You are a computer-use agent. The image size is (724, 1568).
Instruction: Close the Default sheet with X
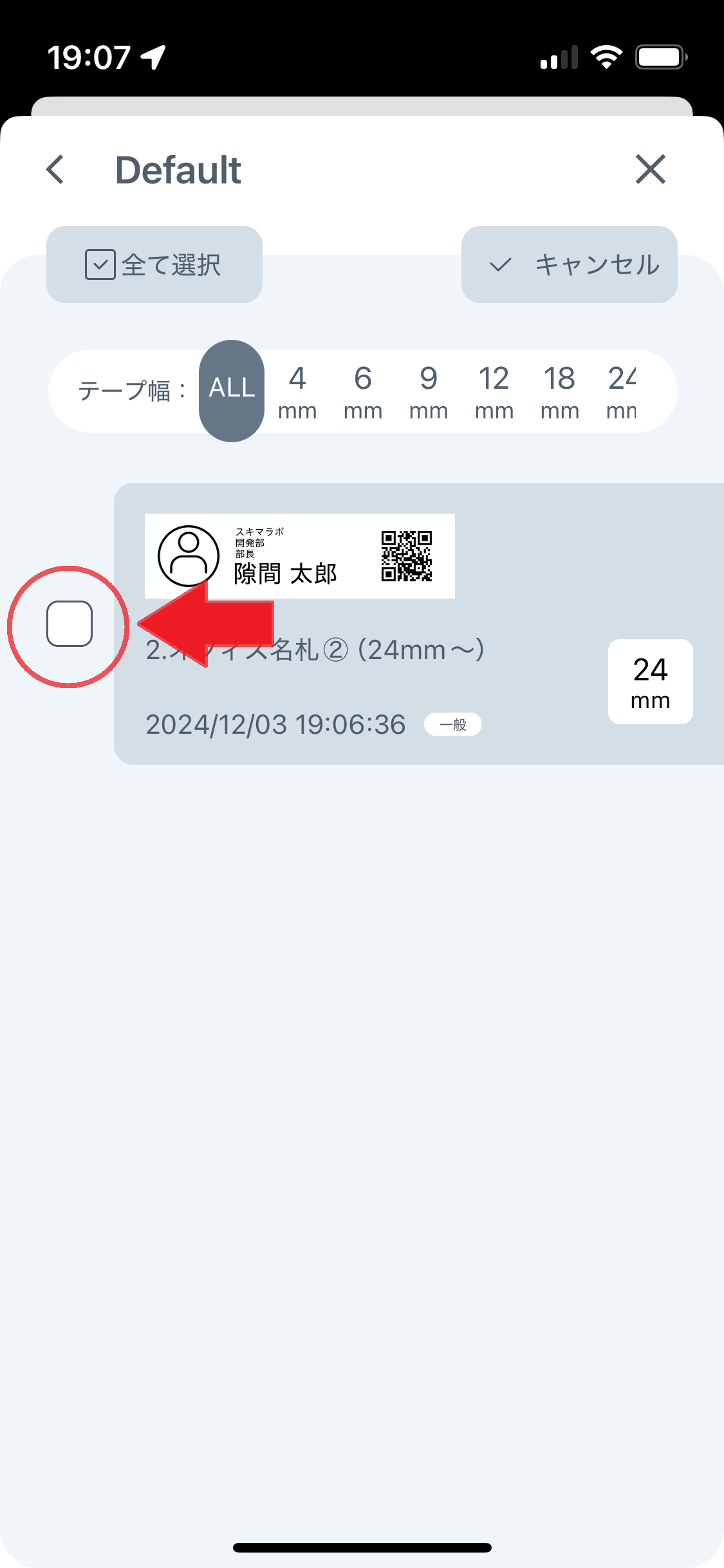(x=650, y=169)
